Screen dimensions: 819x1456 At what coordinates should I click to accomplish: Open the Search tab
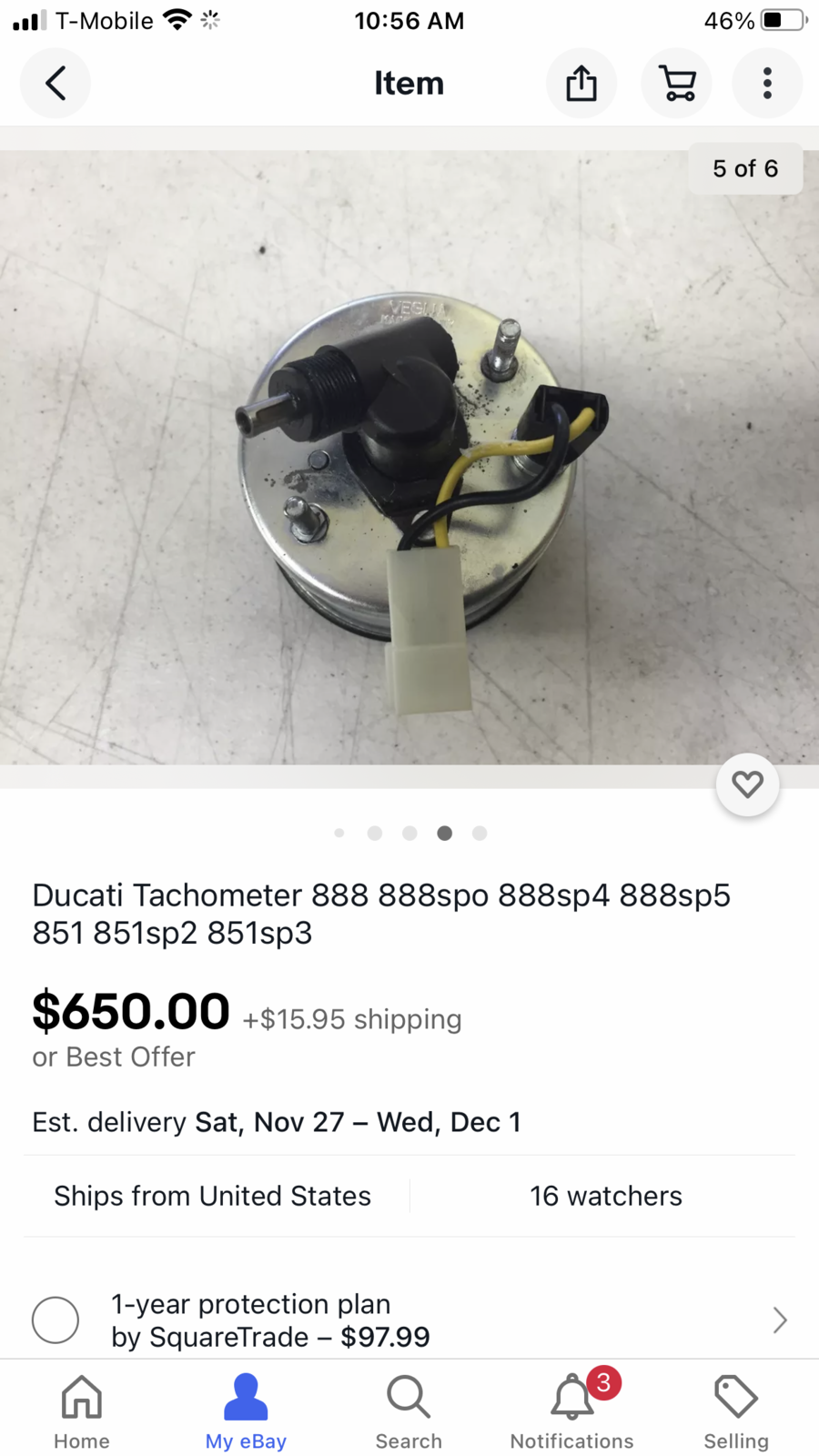pyautogui.click(x=409, y=1410)
